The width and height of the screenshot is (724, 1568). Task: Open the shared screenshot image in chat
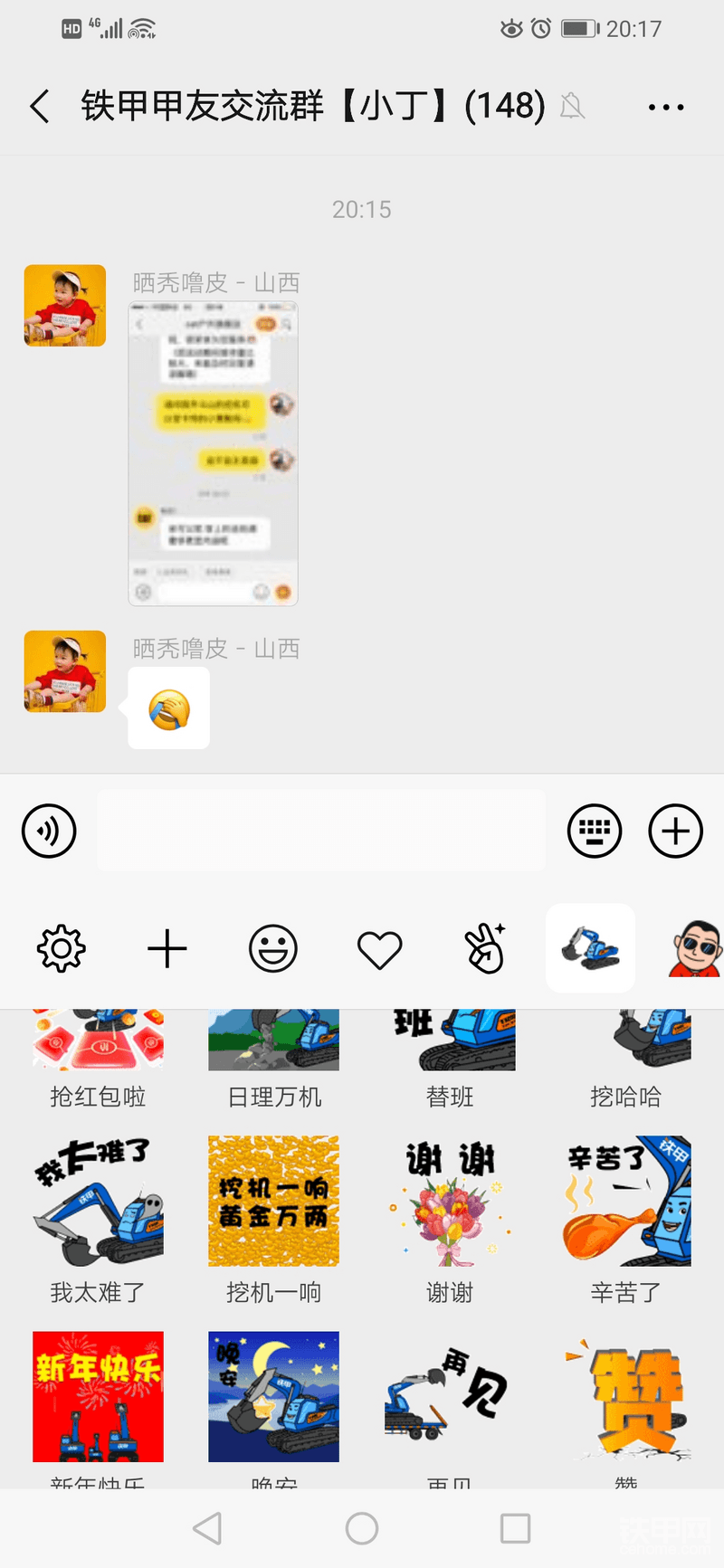(x=214, y=453)
